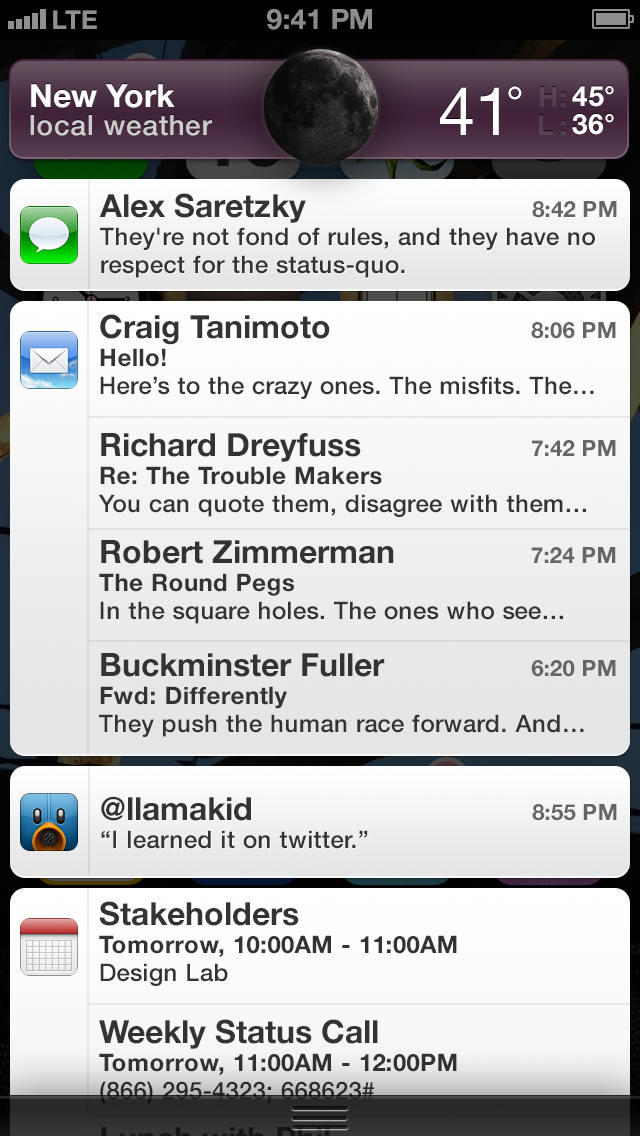
Task: Open the Weekly Status Call event
Action: pos(357,1052)
